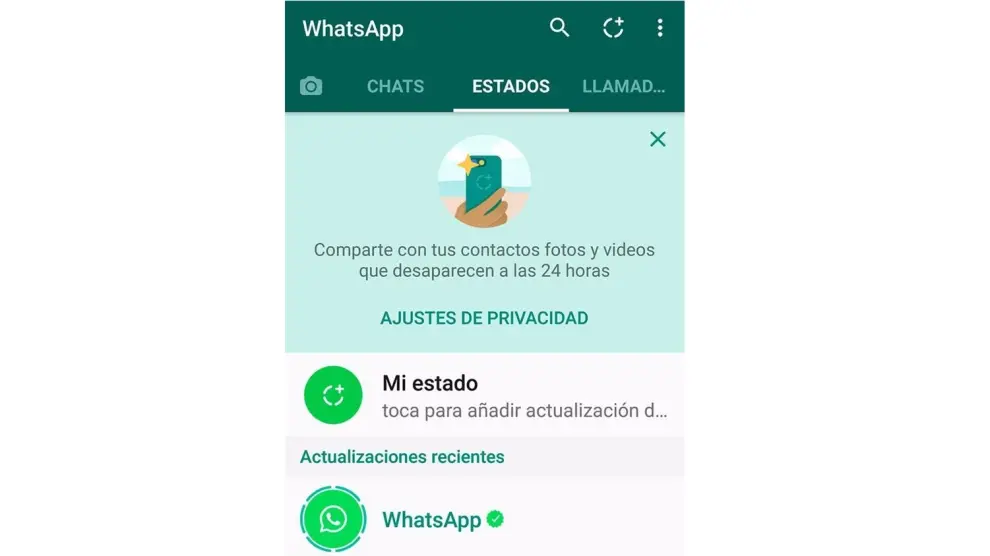Select the ESTADOS tab

tap(510, 87)
